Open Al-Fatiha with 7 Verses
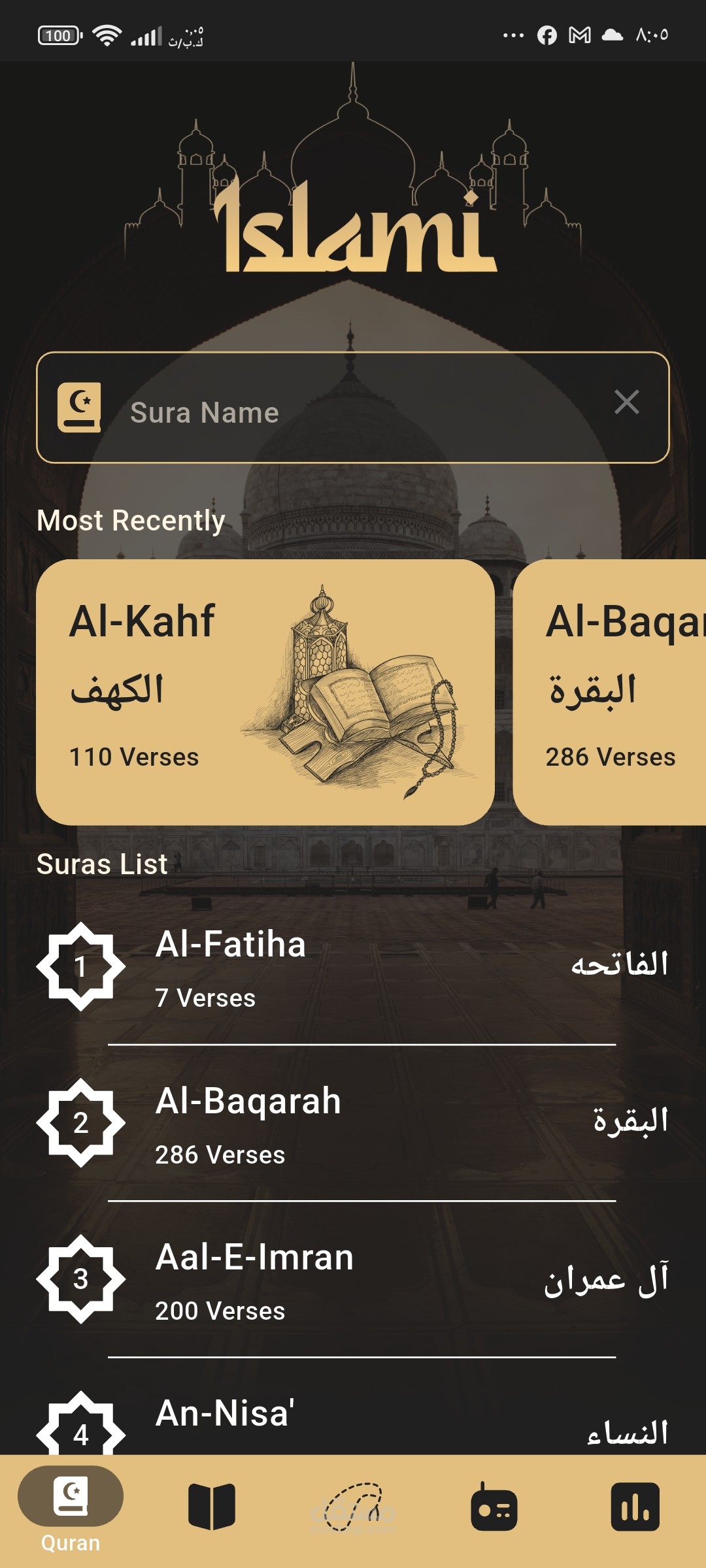 point(353,967)
